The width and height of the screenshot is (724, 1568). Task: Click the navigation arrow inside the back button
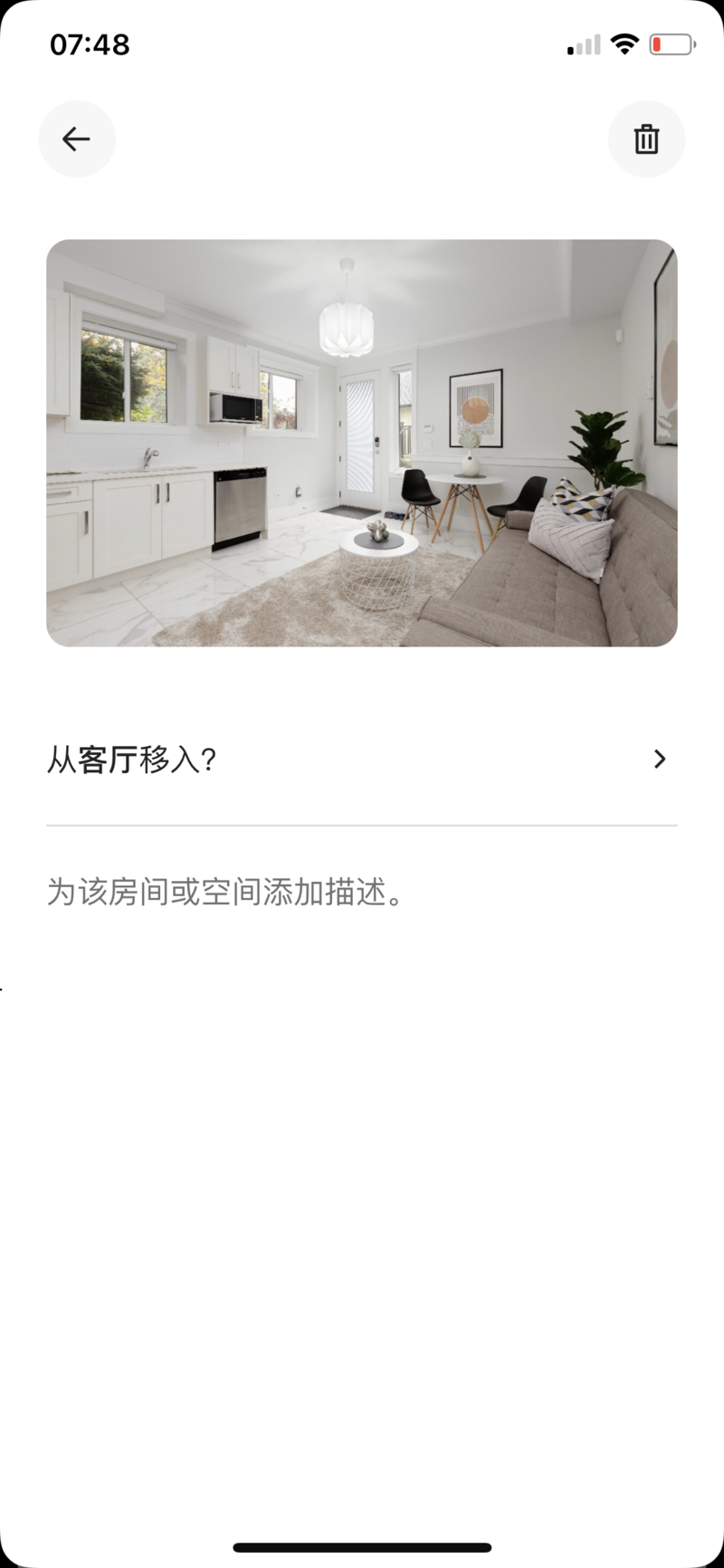[77, 139]
